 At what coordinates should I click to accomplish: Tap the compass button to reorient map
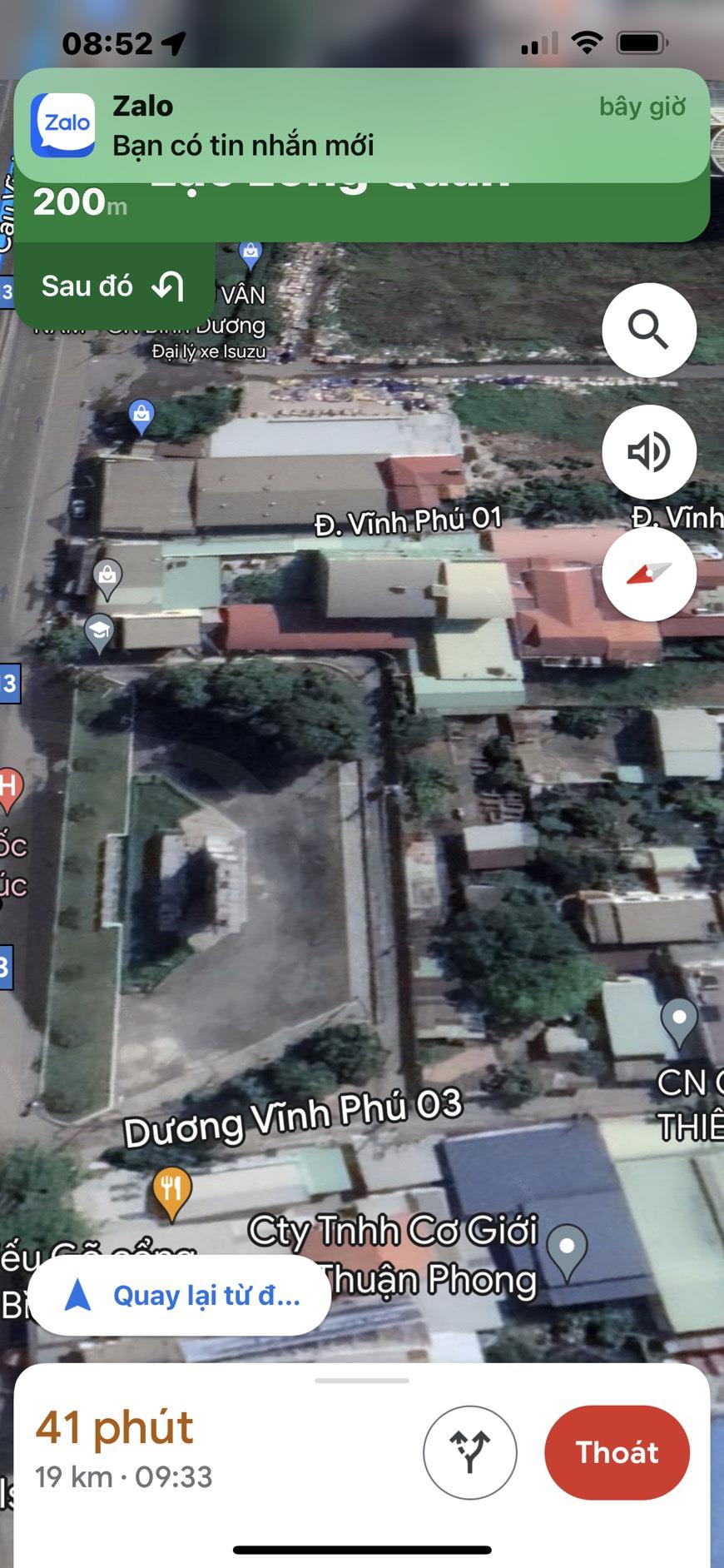pyautogui.click(x=649, y=574)
